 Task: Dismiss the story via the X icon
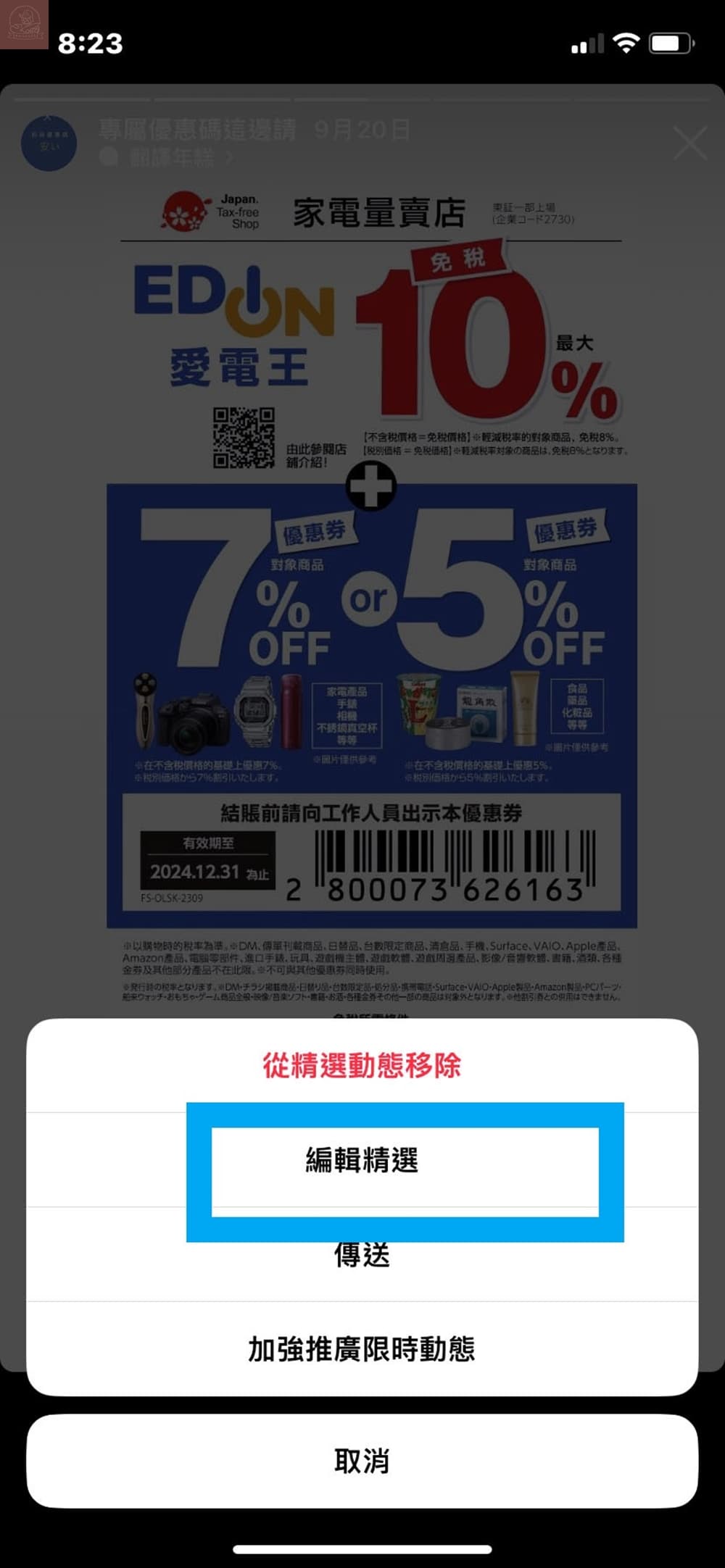click(692, 143)
